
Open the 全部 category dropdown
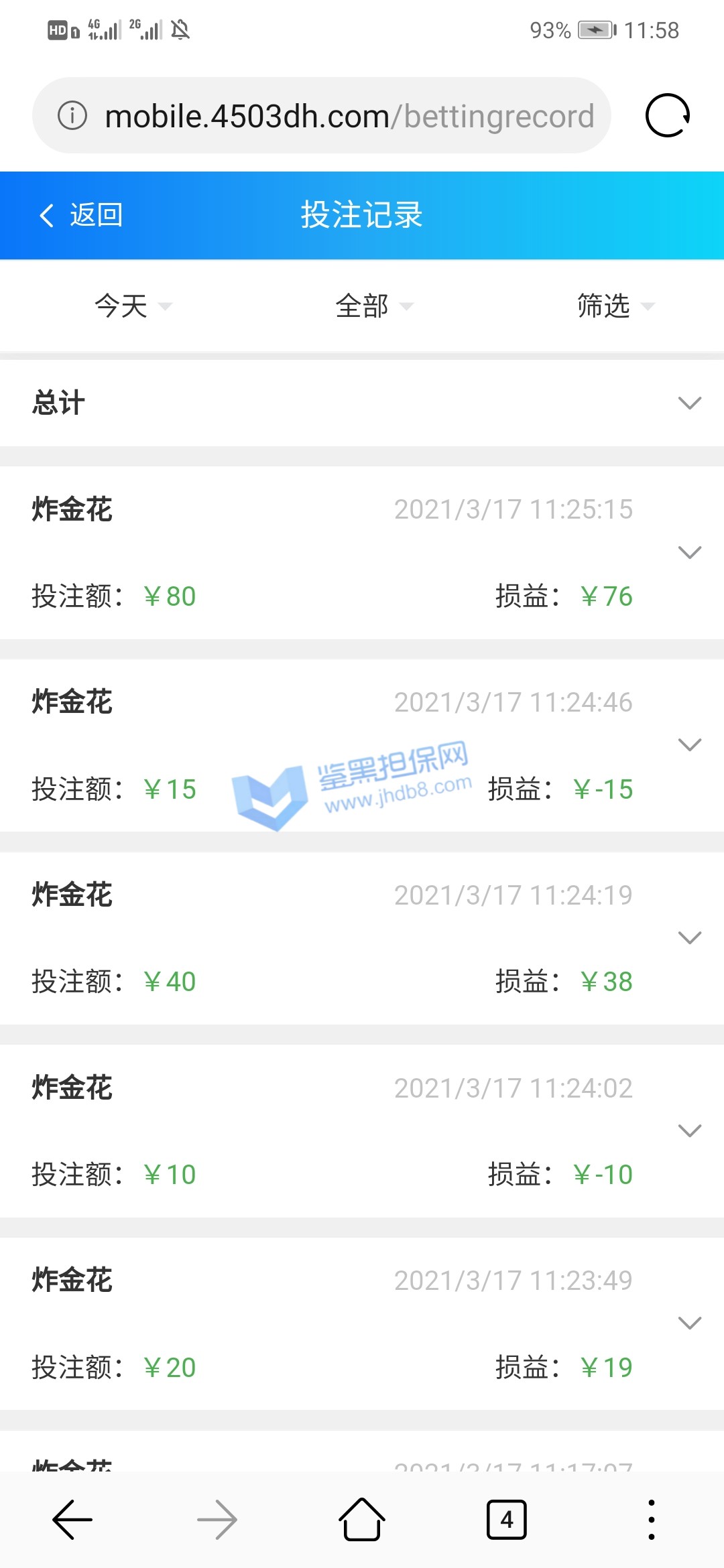tap(373, 306)
